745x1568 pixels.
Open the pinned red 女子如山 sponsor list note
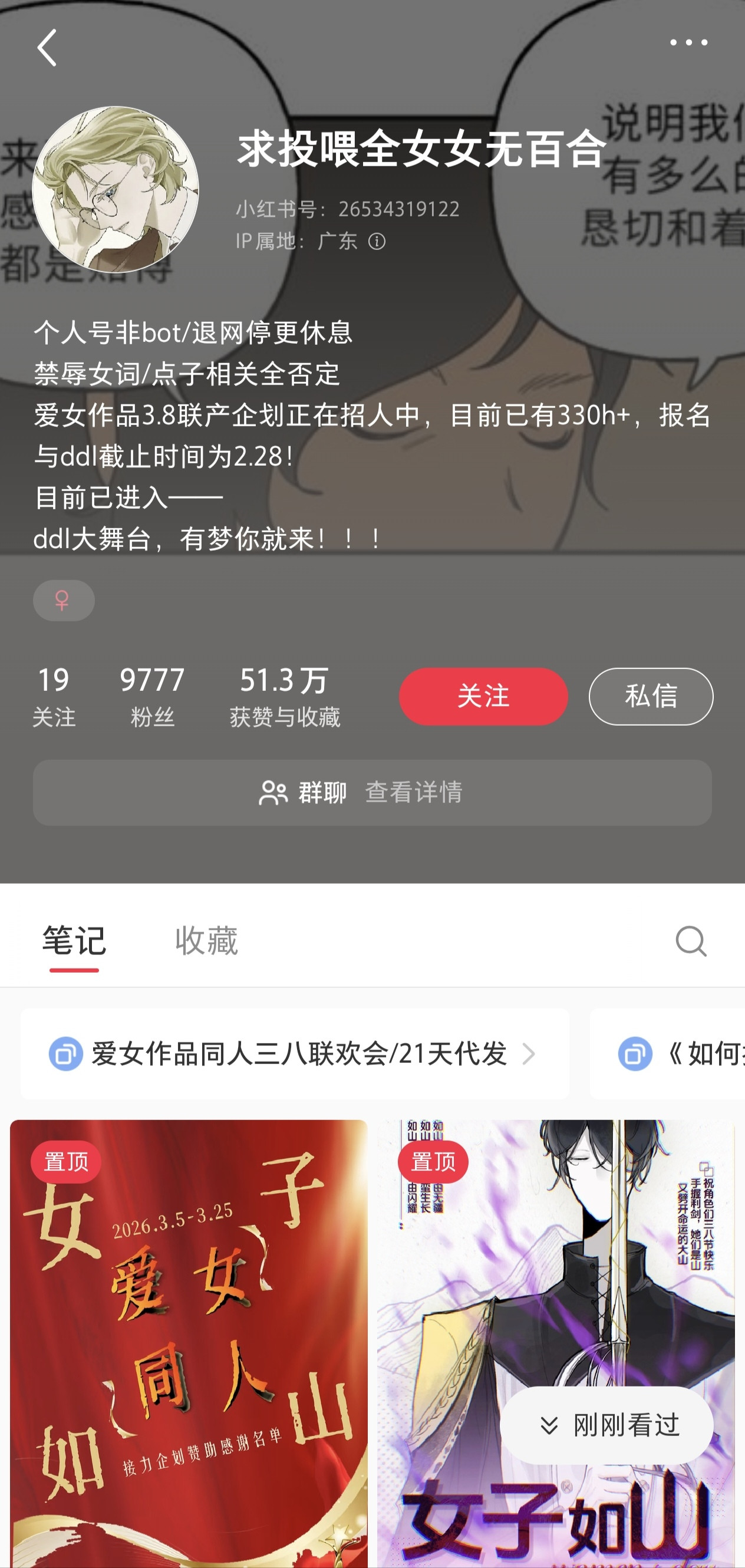pos(189,1339)
